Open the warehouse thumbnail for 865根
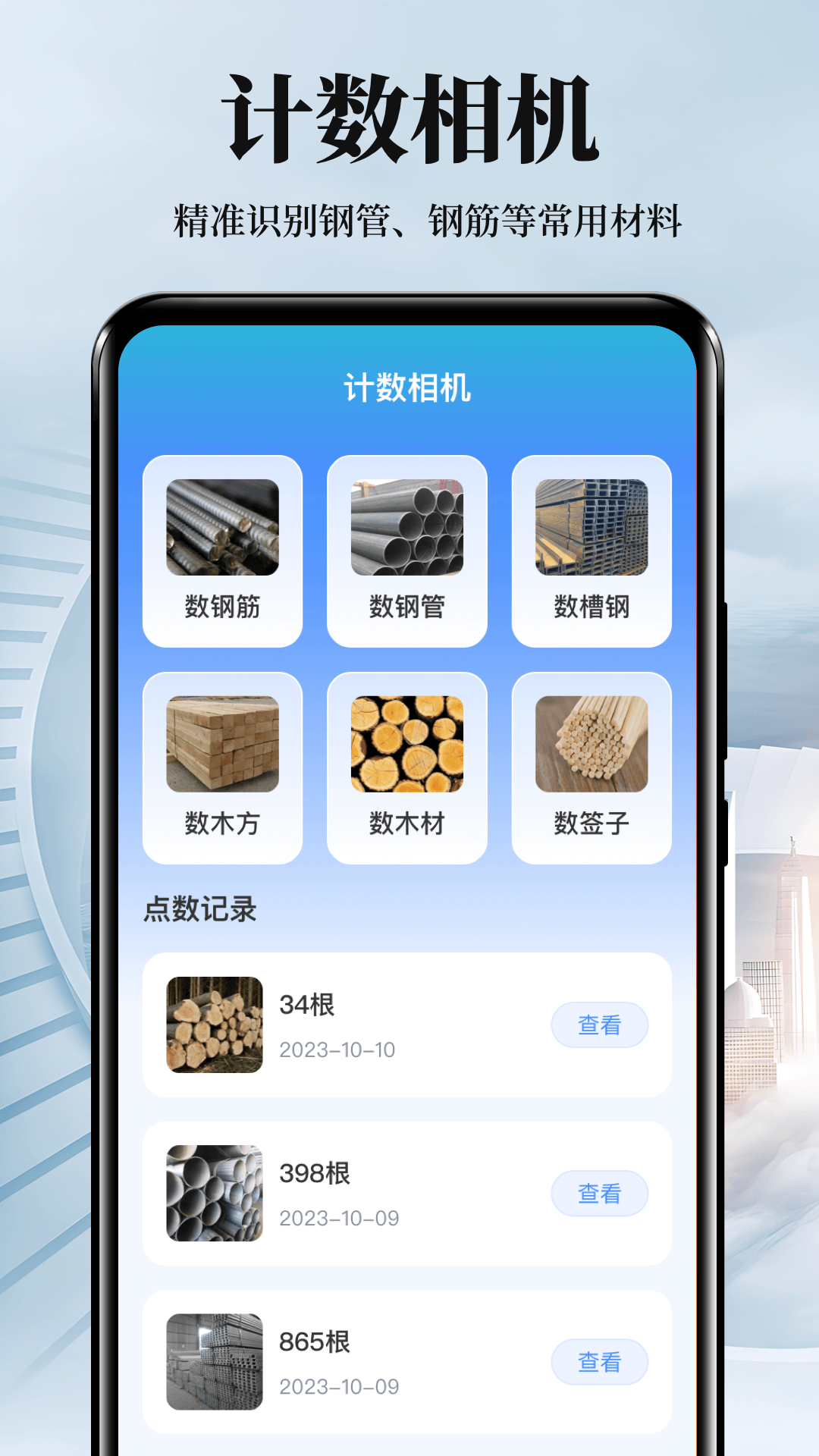Screen dimensions: 819x1456 215,1362
